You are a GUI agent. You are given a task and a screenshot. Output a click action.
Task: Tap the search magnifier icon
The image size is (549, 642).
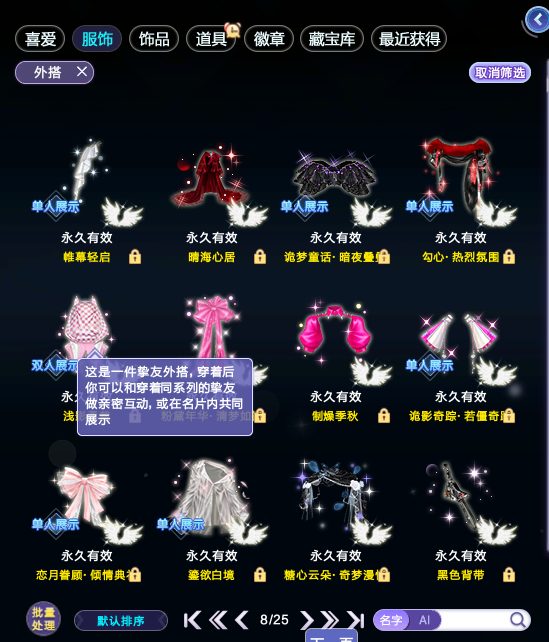518,620
